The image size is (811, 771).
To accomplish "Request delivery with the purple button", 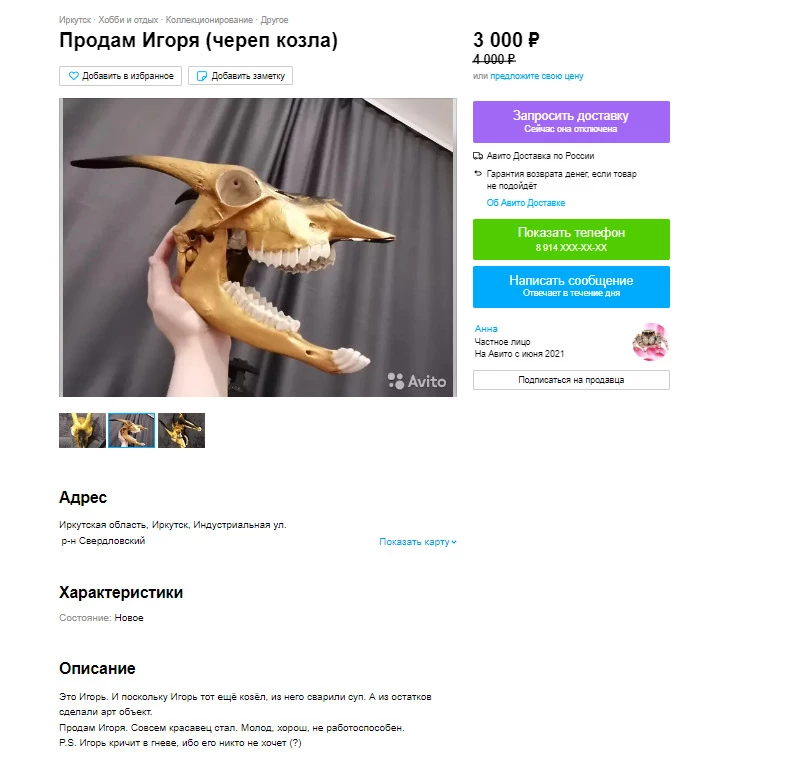I will [x=570, y=121].
